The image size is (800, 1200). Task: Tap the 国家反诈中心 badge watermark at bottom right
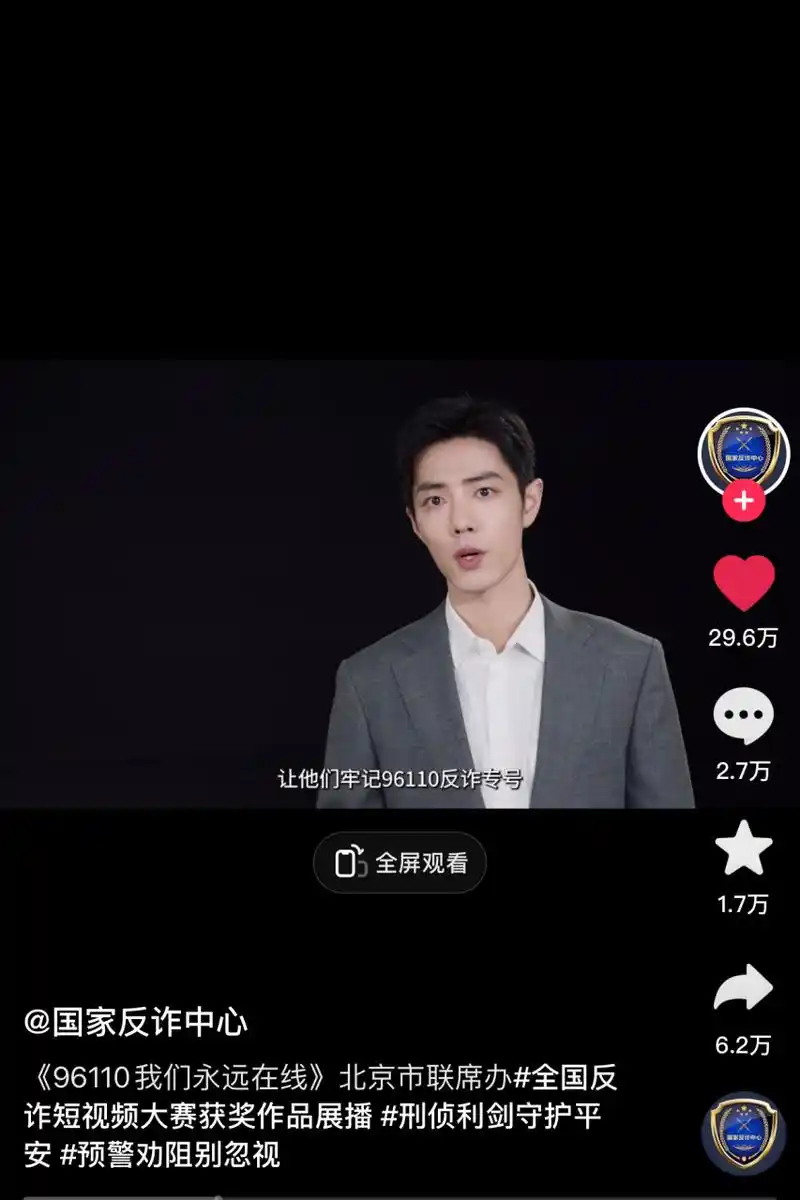click(744, 1135)
